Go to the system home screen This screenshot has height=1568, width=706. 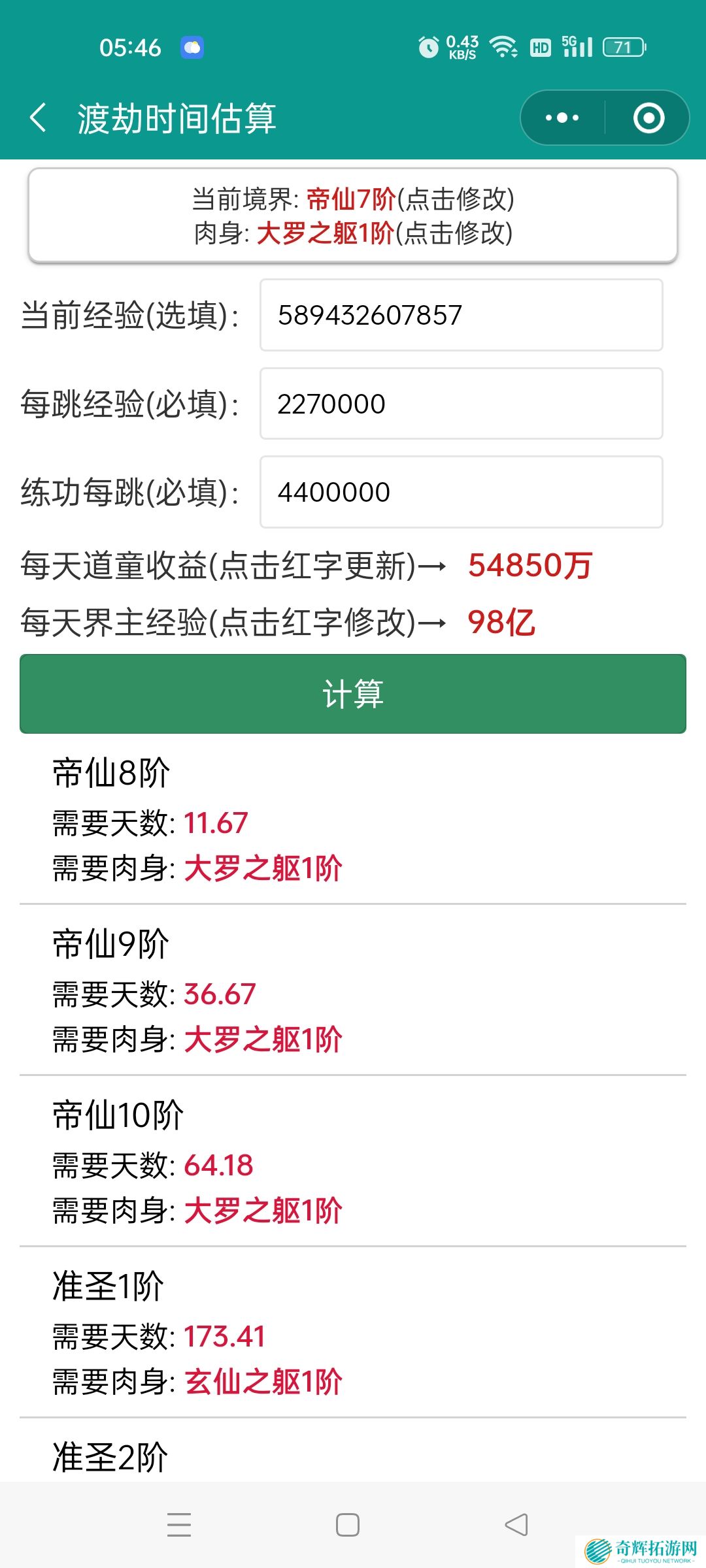[x=347, y=1525]
